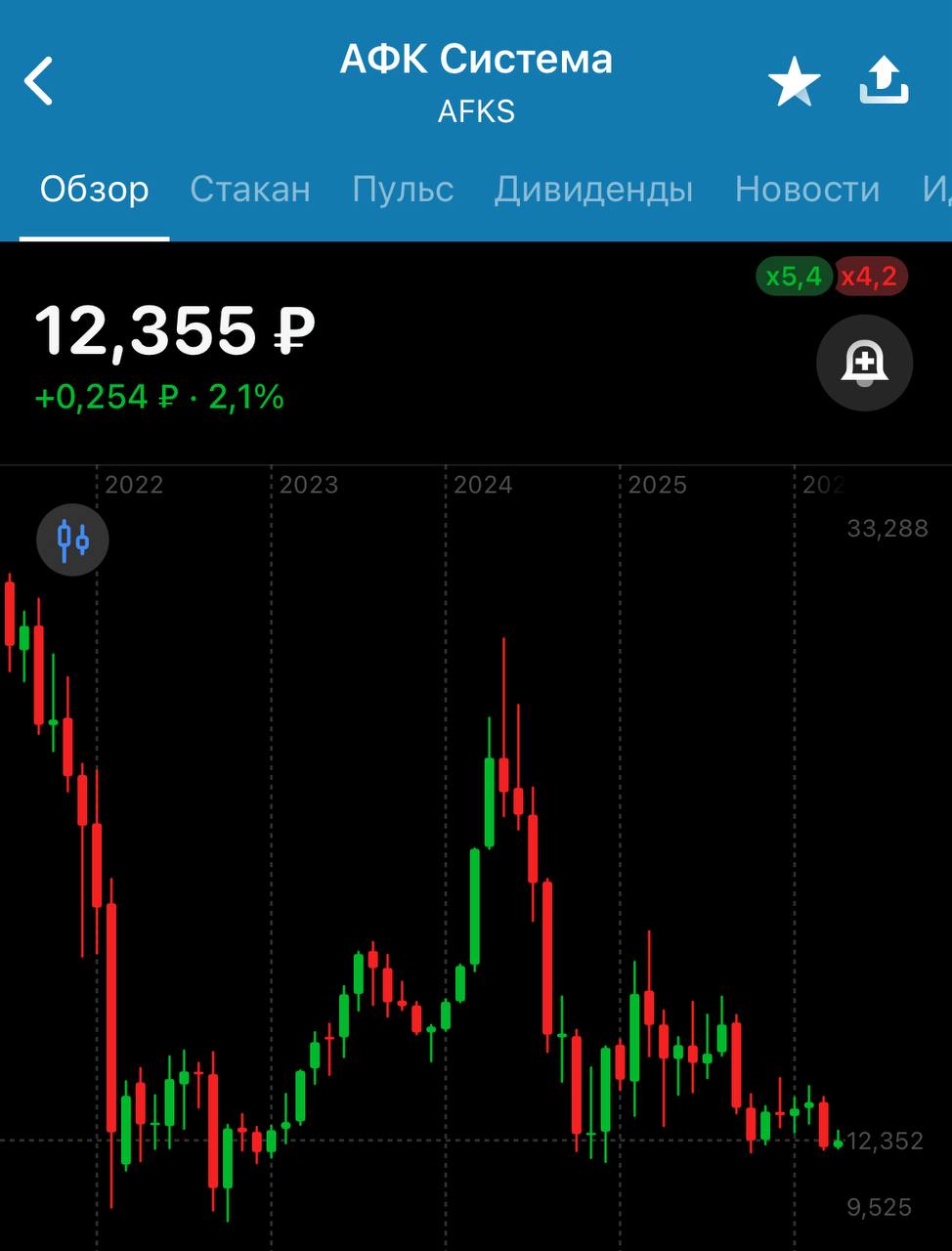This screenshot has width=952, height=1251.
Task: View the Дивиденды tab
Action: tap(593, 189)
